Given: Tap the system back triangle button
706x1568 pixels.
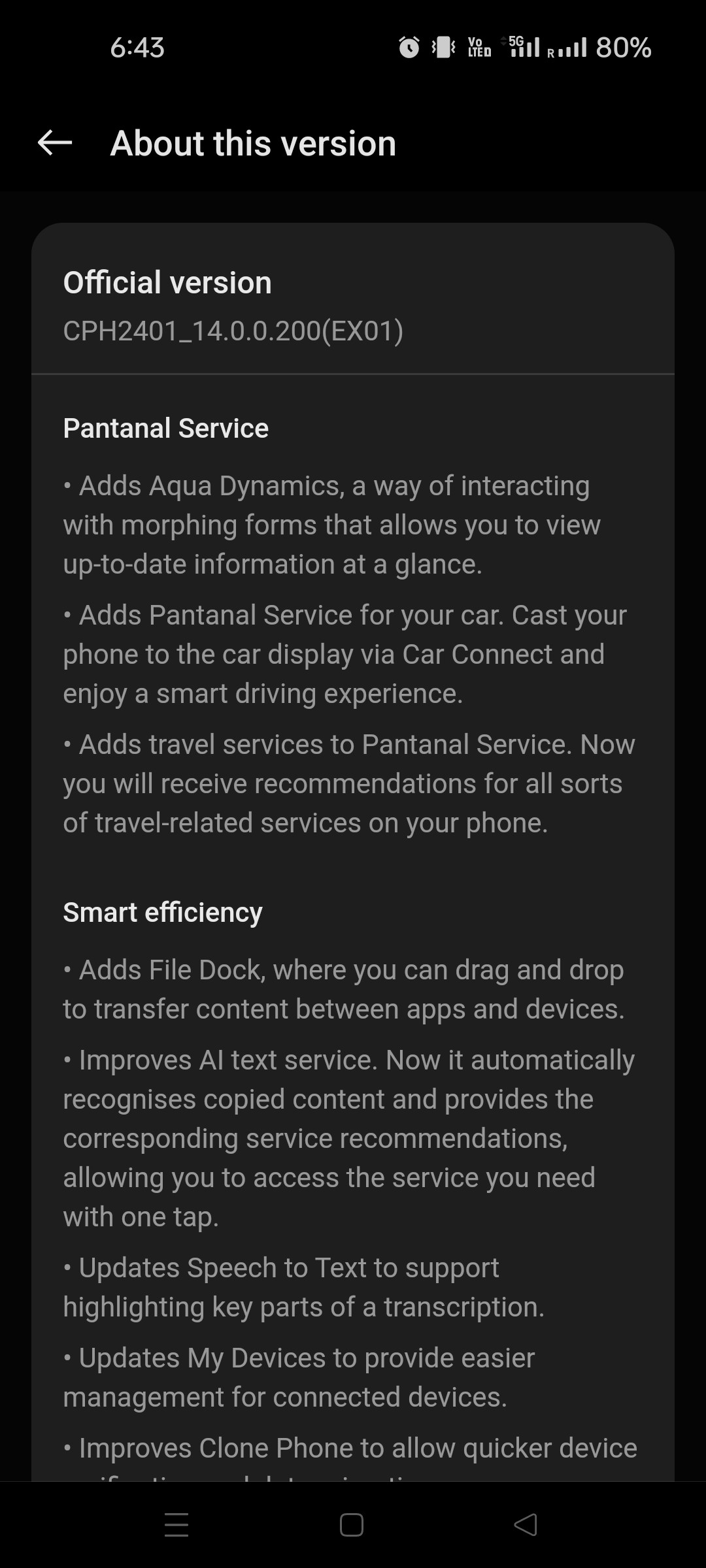Looking at the screenshot, I should 526,1525.
